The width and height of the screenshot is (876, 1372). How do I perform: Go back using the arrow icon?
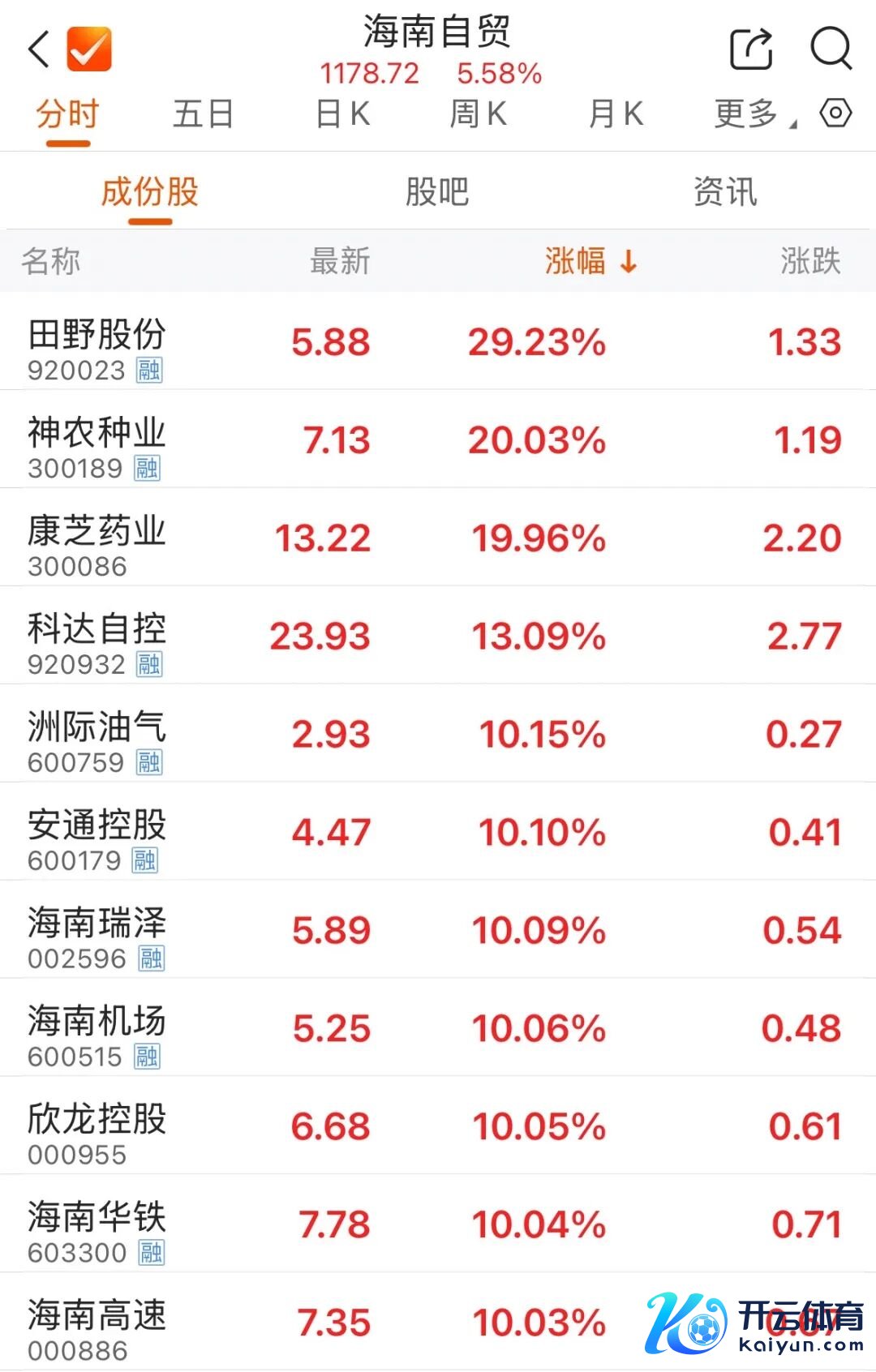click(x=39, y=49)
